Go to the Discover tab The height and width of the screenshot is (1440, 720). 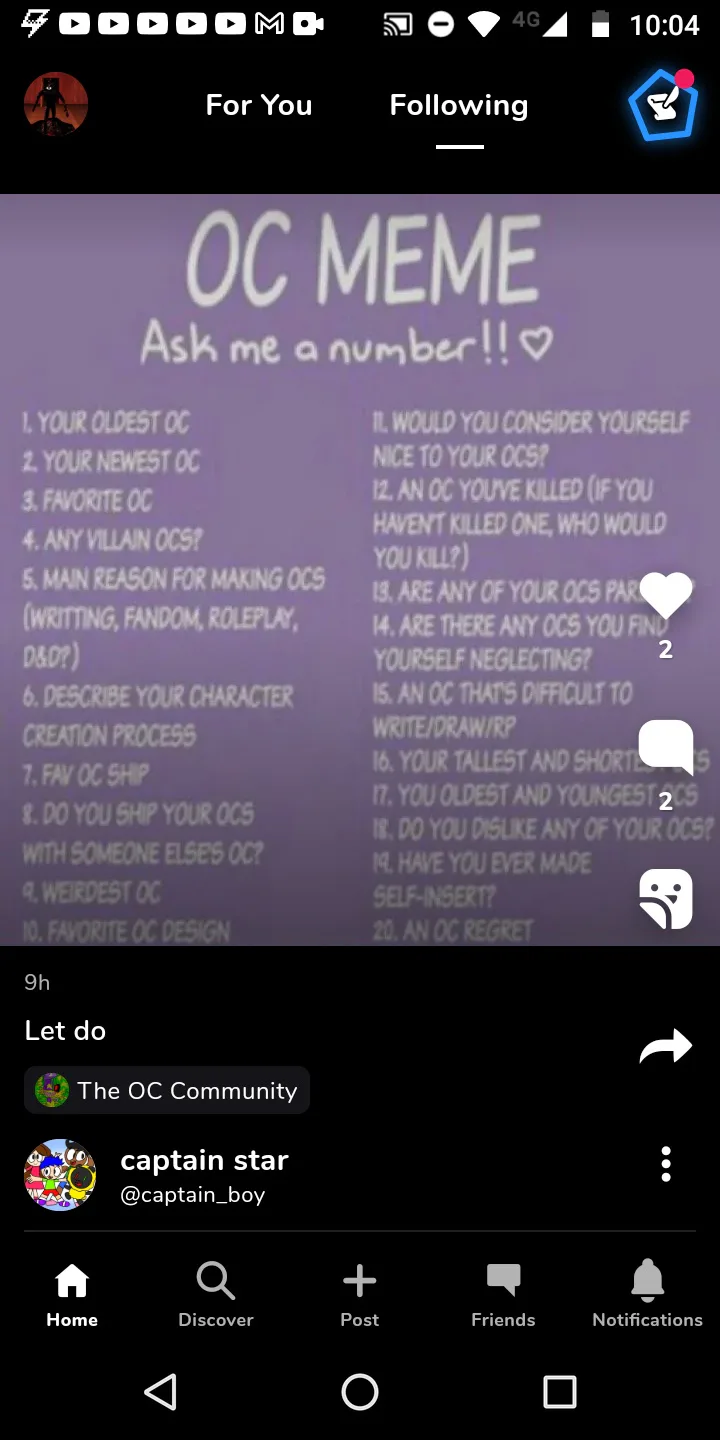[x=216, y=1294]
